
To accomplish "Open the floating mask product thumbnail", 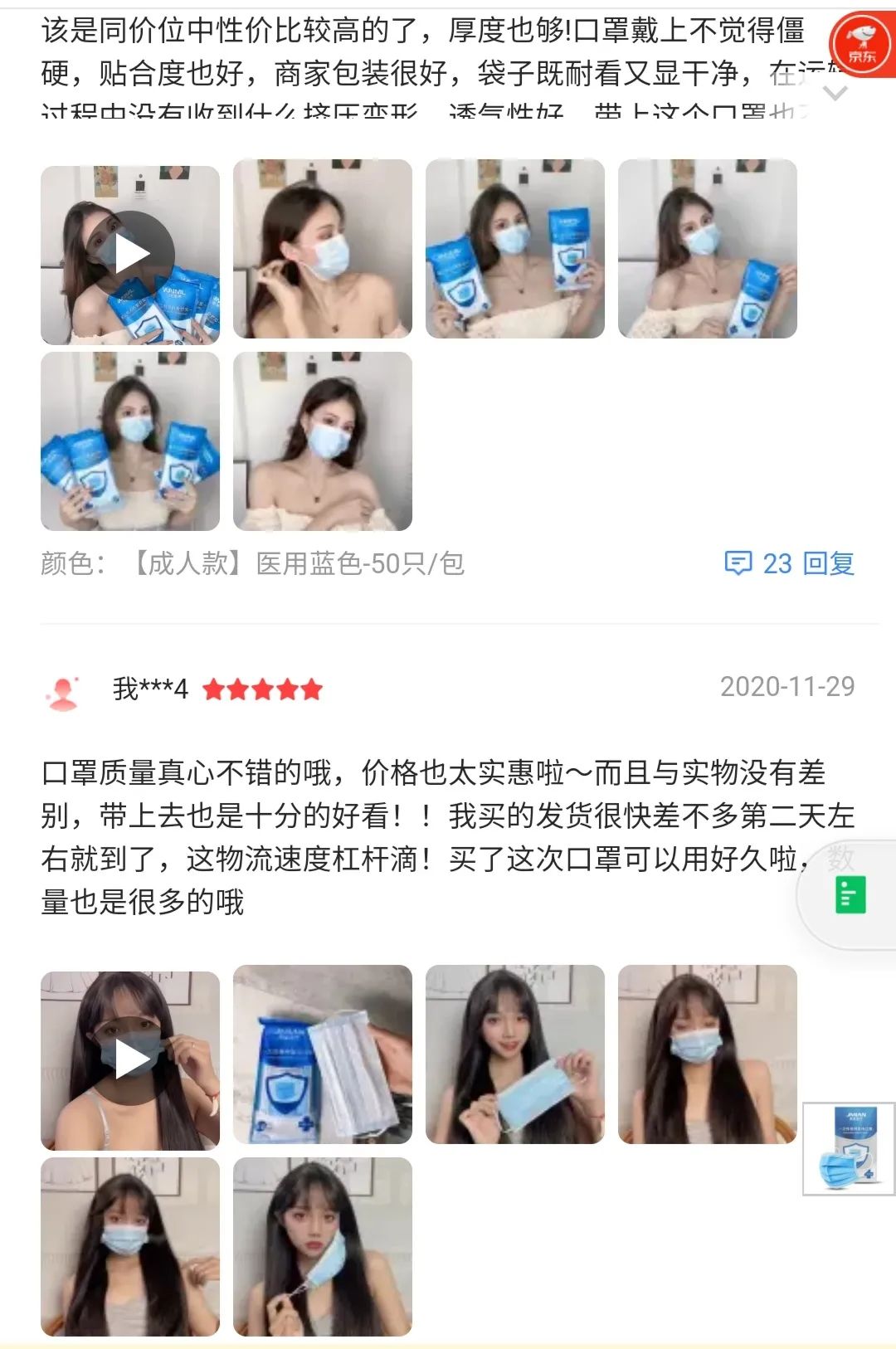I will pyautogui.click(x=850, y=1148).
